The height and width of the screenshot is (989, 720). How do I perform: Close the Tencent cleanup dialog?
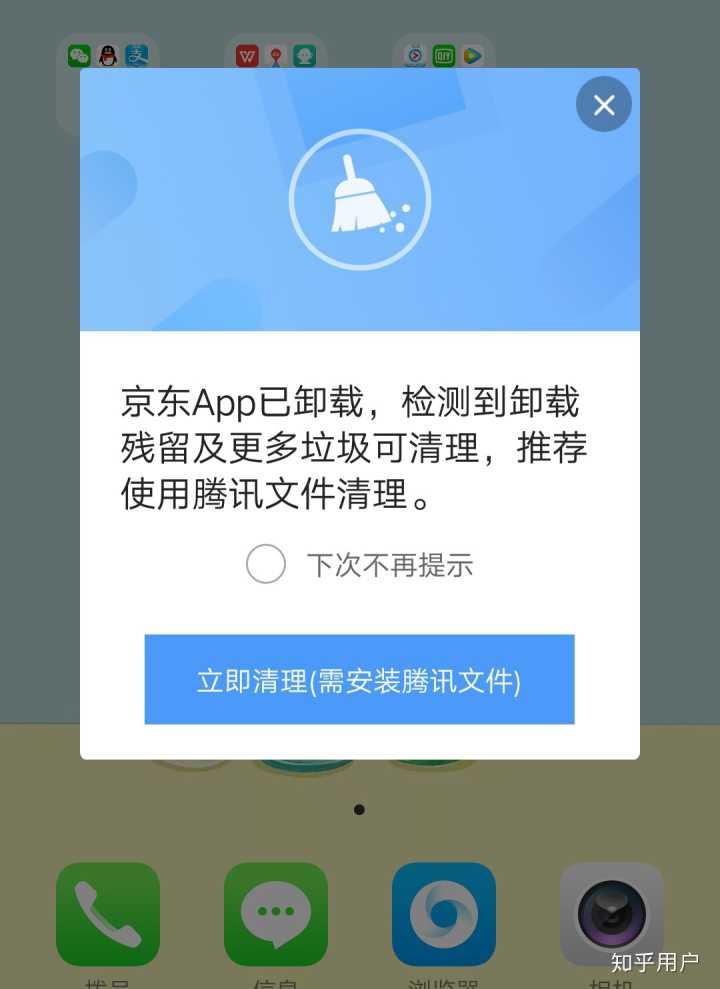pos(604,105)
